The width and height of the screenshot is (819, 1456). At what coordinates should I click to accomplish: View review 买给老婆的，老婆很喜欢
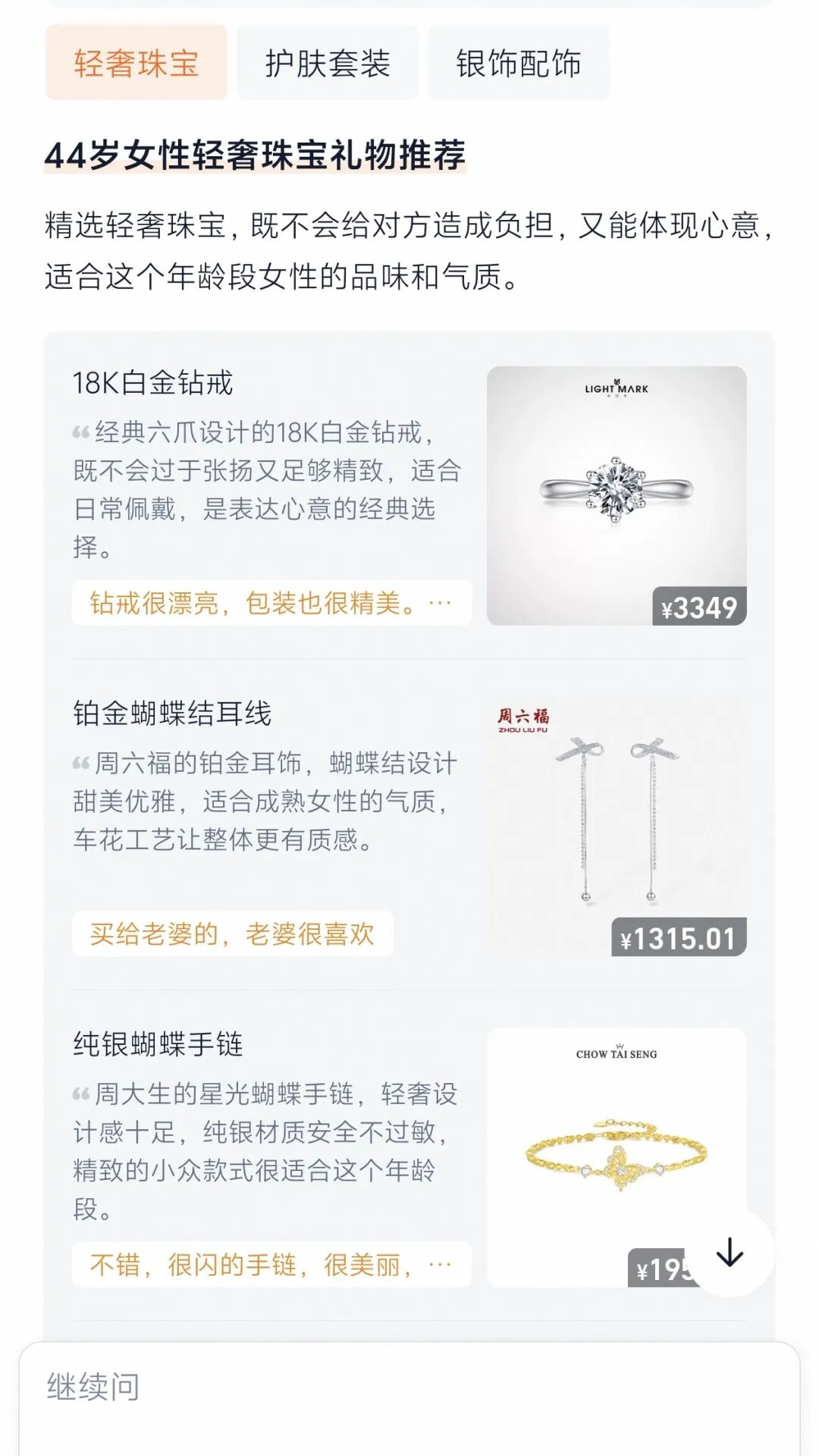(232, 934)
